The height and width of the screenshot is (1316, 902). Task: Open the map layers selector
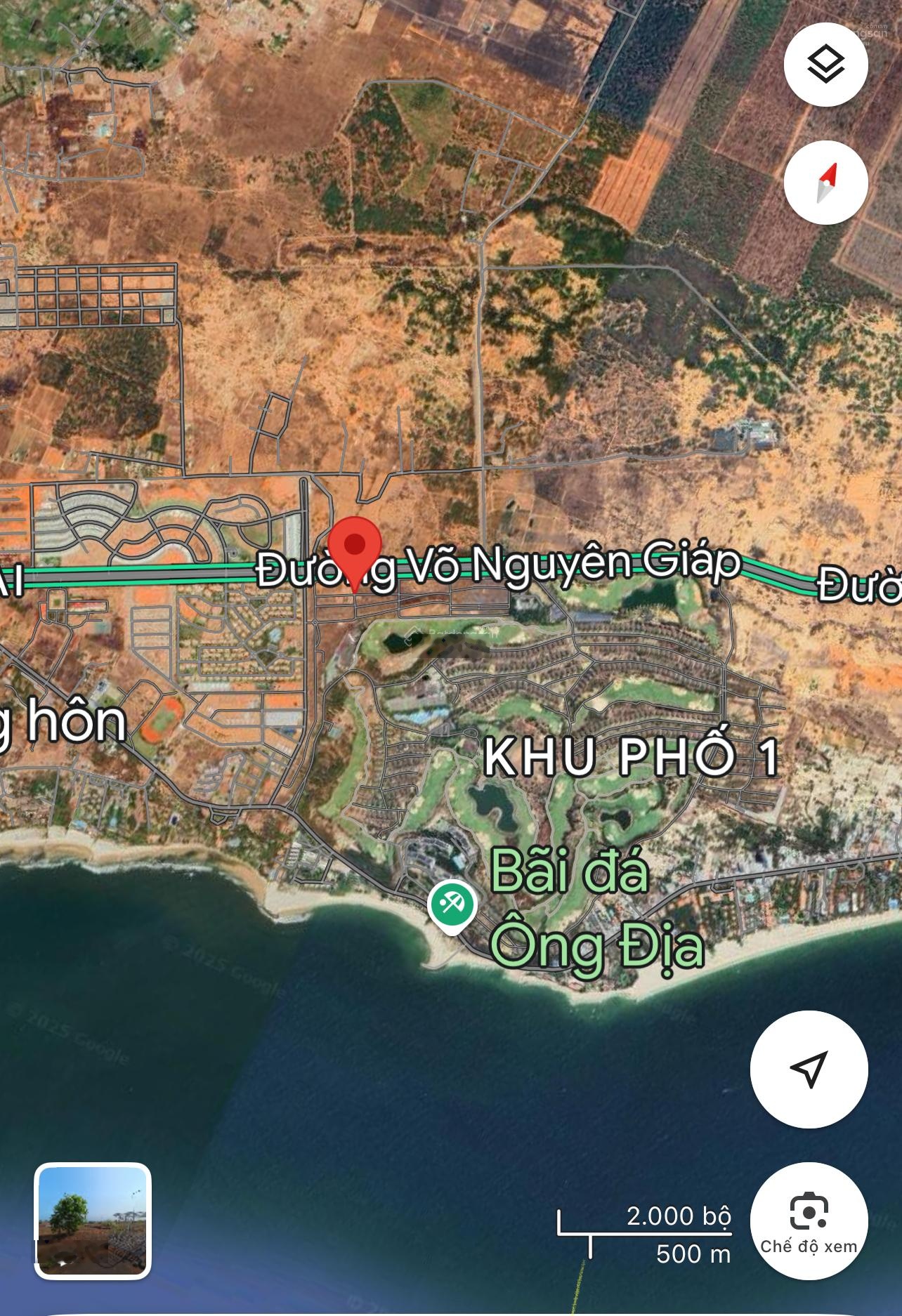825,65
